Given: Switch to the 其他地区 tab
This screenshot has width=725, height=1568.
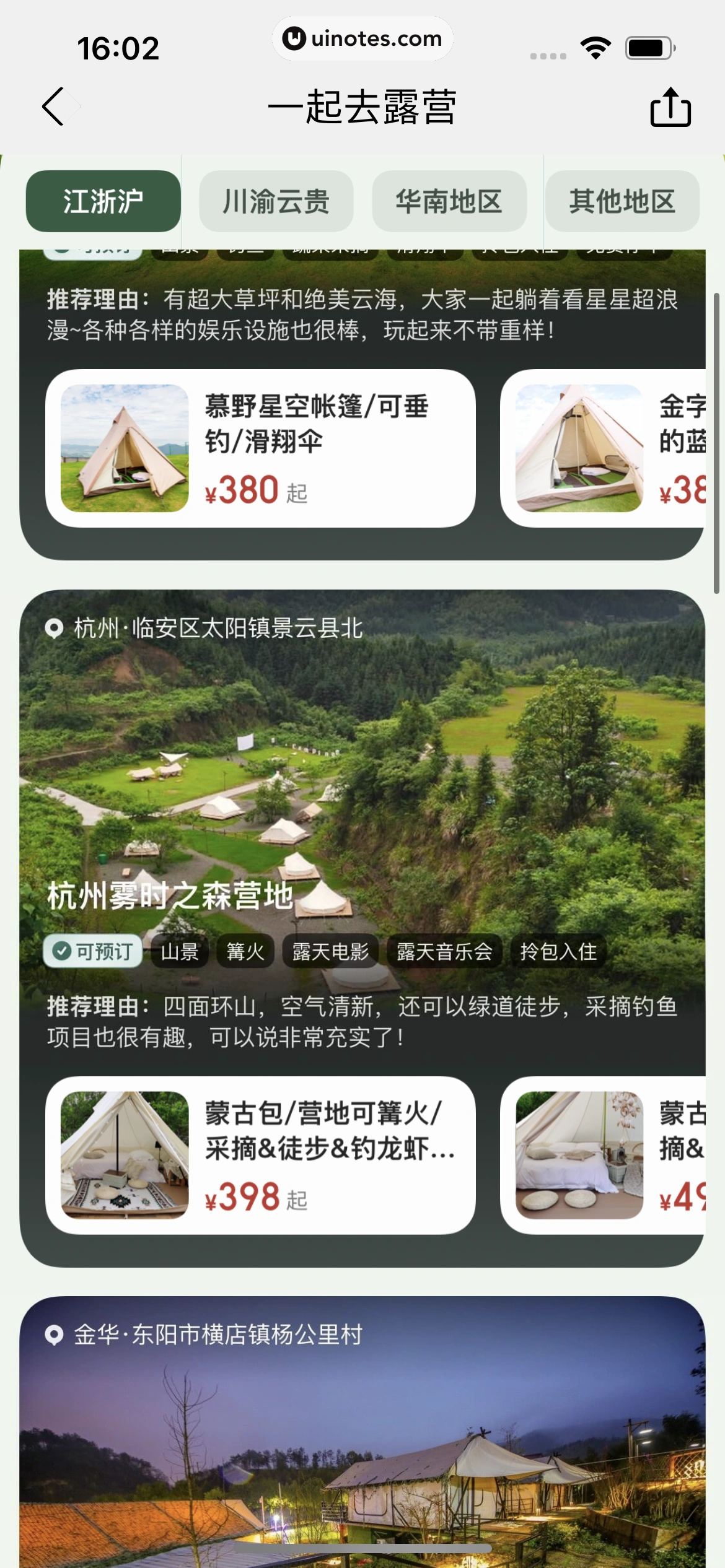Looking at the screenshot, I should coord(622,201).
